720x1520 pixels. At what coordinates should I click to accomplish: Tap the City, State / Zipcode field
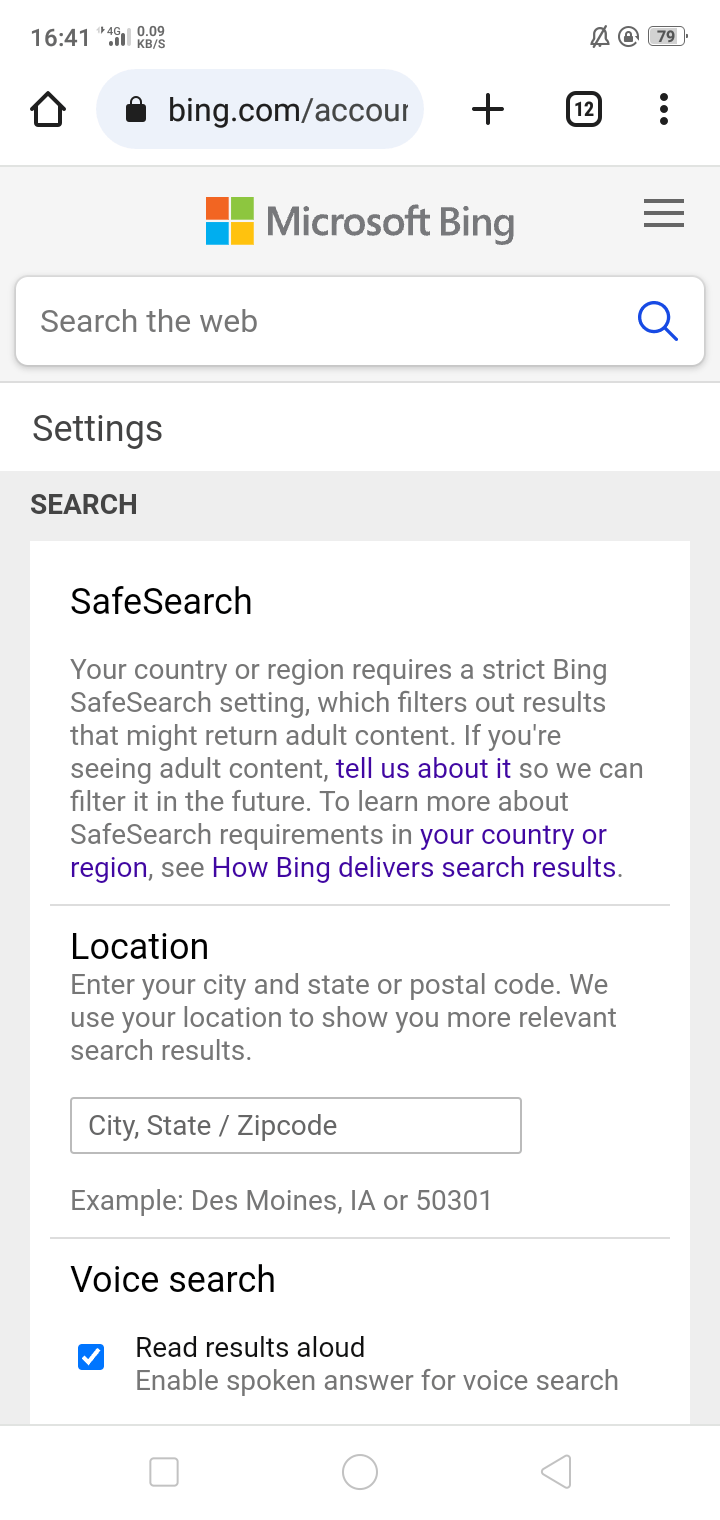(295, 1126)
